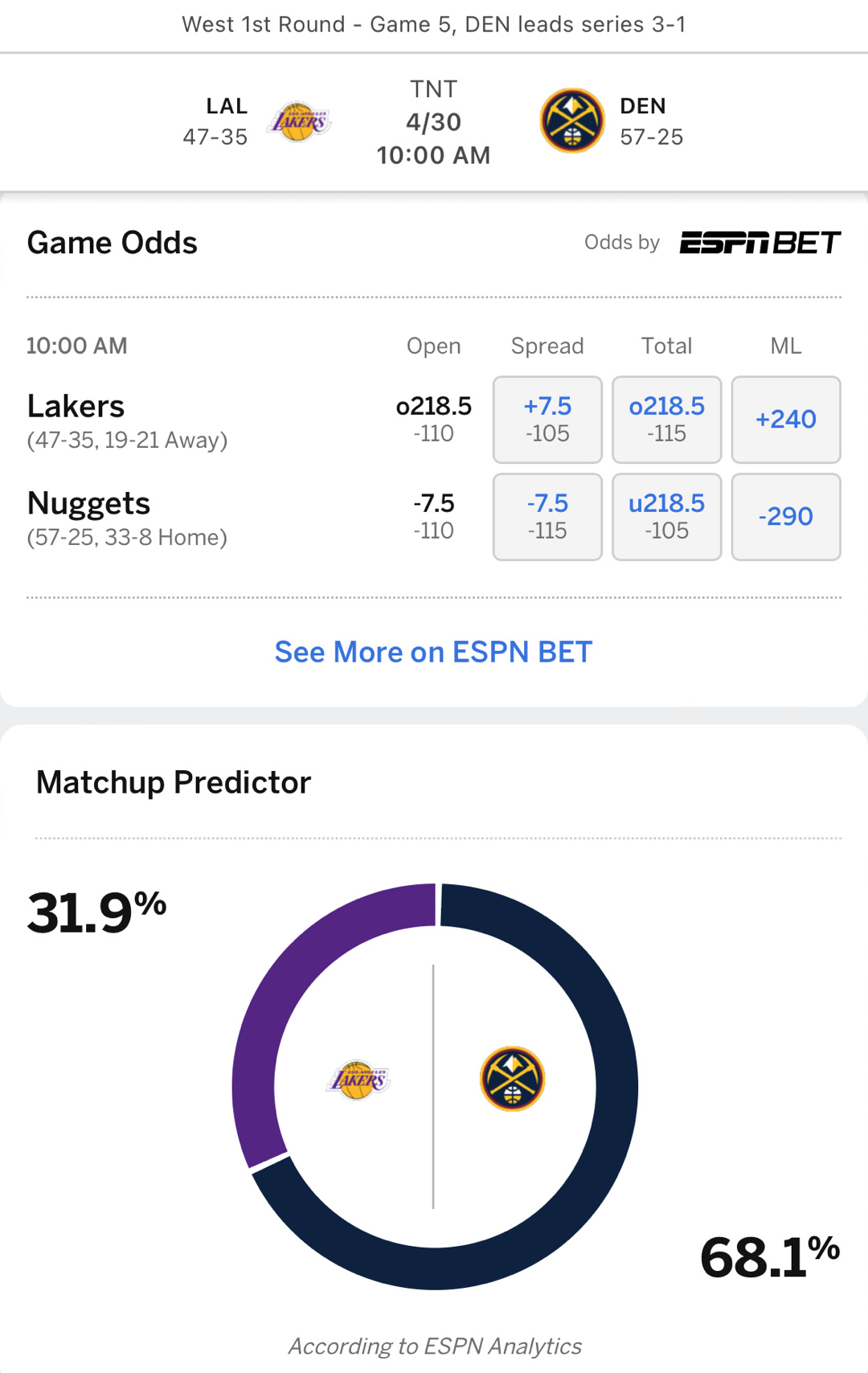
Task: Click the Nuggets -7.5 spread odds button
Action: [x=547, y=516]
